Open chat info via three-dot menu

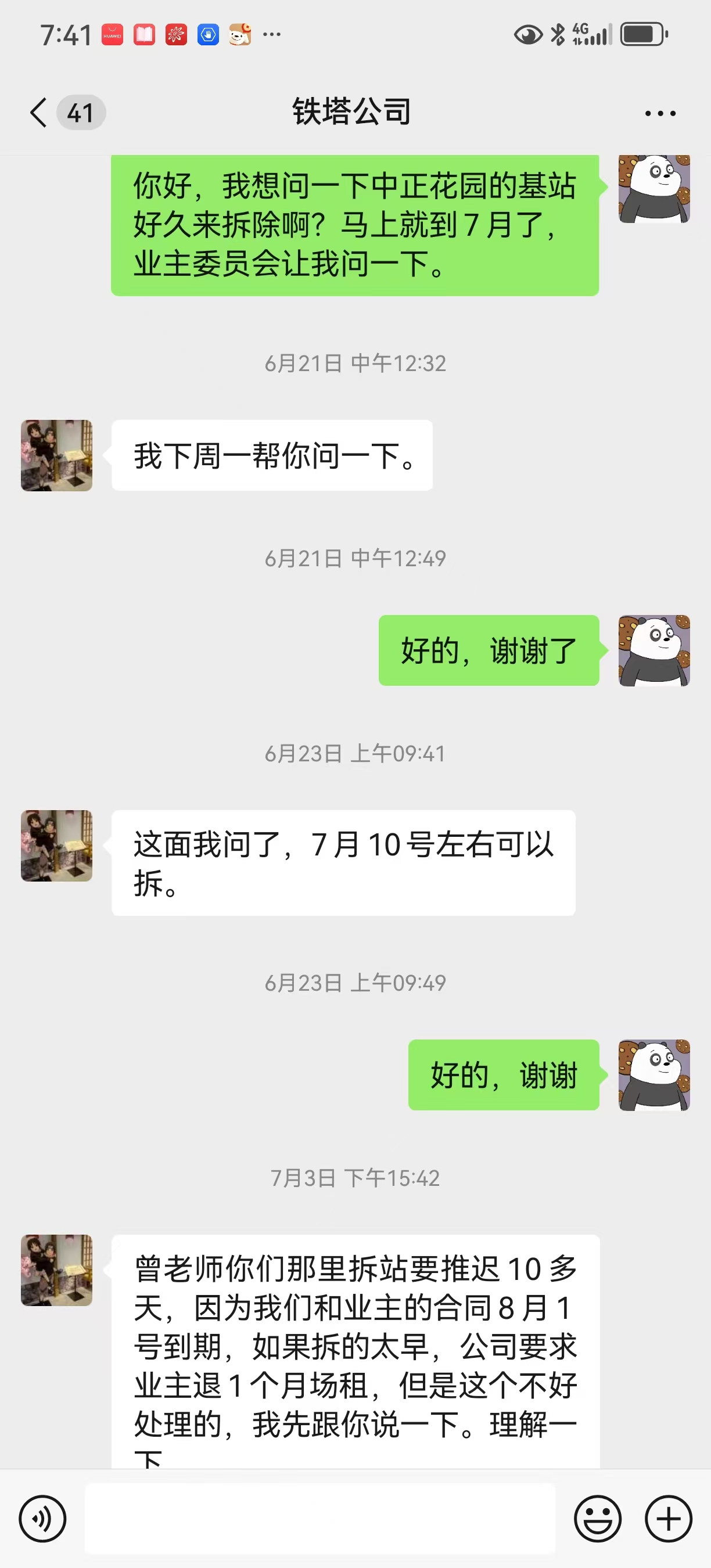pos(660,113)
